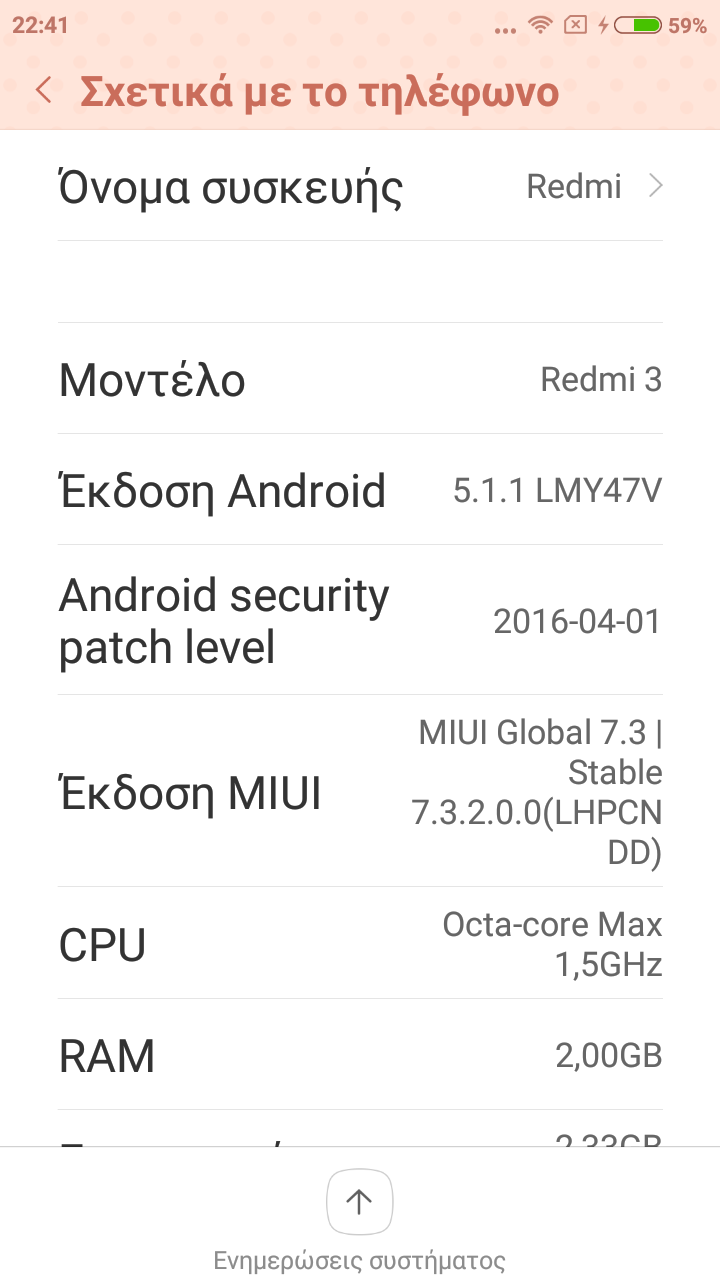
Task: Tap the Ενημερώσεις συστήματος button
Action: (360, 1203)
